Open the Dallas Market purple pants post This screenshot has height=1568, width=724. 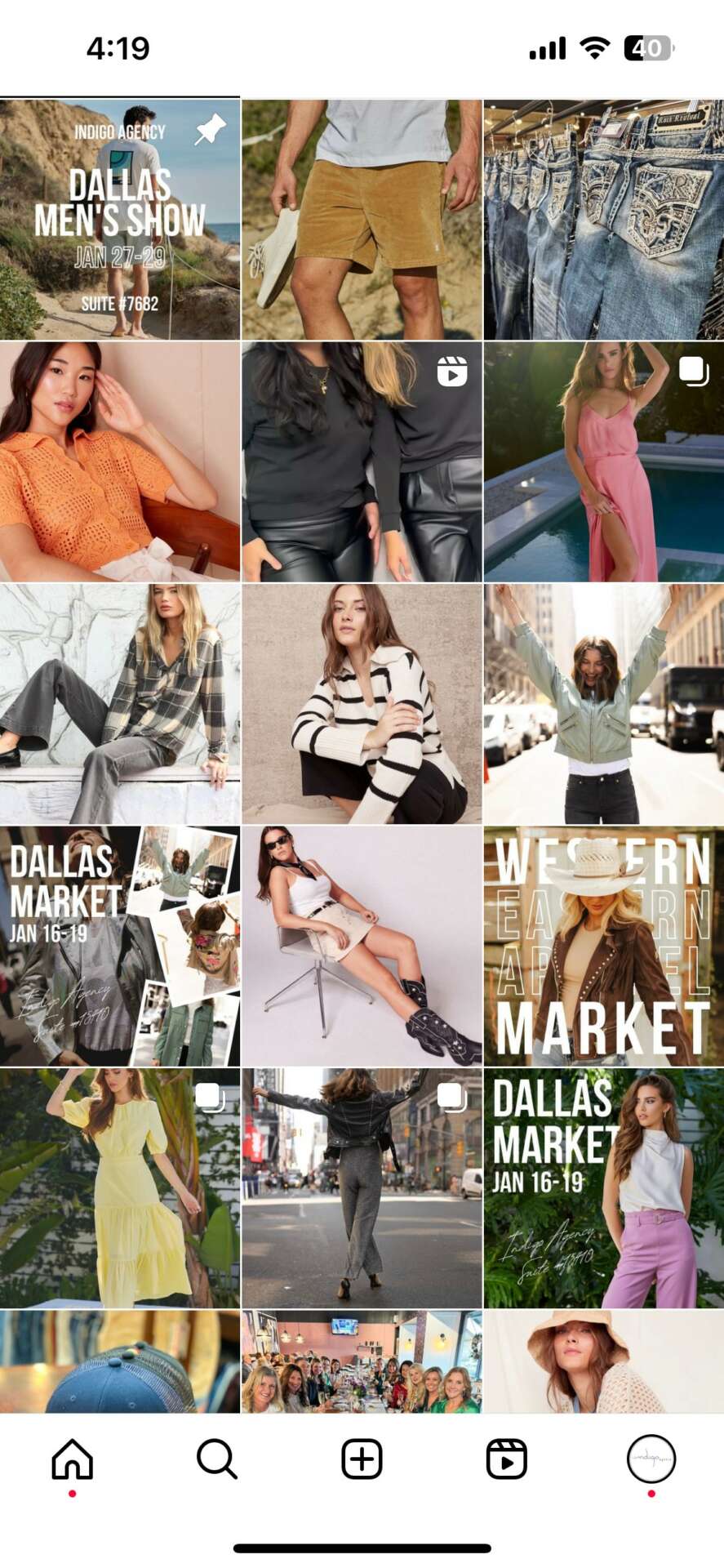tap(604, 1187)
